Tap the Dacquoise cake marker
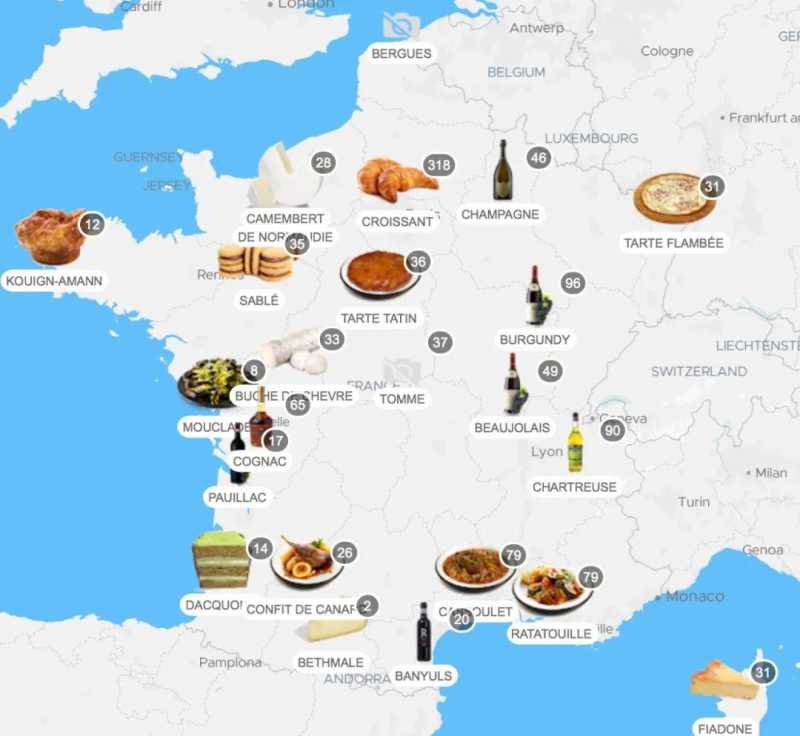Image resolution: width=800 pixels, height=736 pixels. point(221,561)
